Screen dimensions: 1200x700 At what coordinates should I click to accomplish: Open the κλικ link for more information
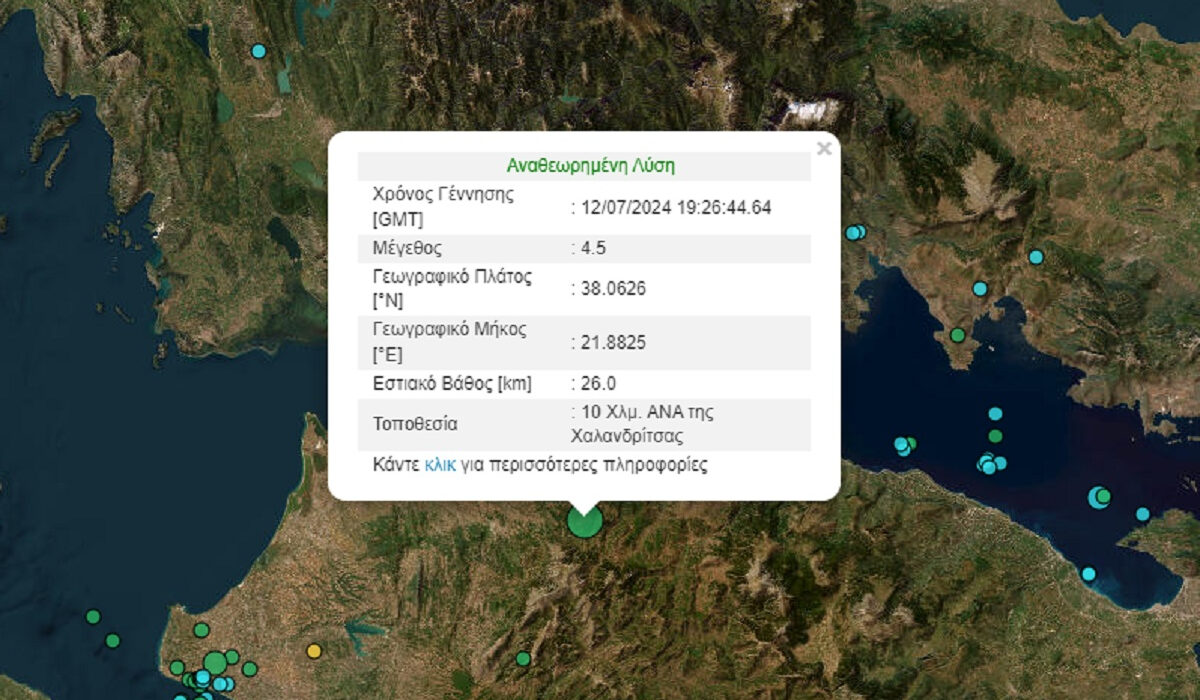tap(440, 465)
